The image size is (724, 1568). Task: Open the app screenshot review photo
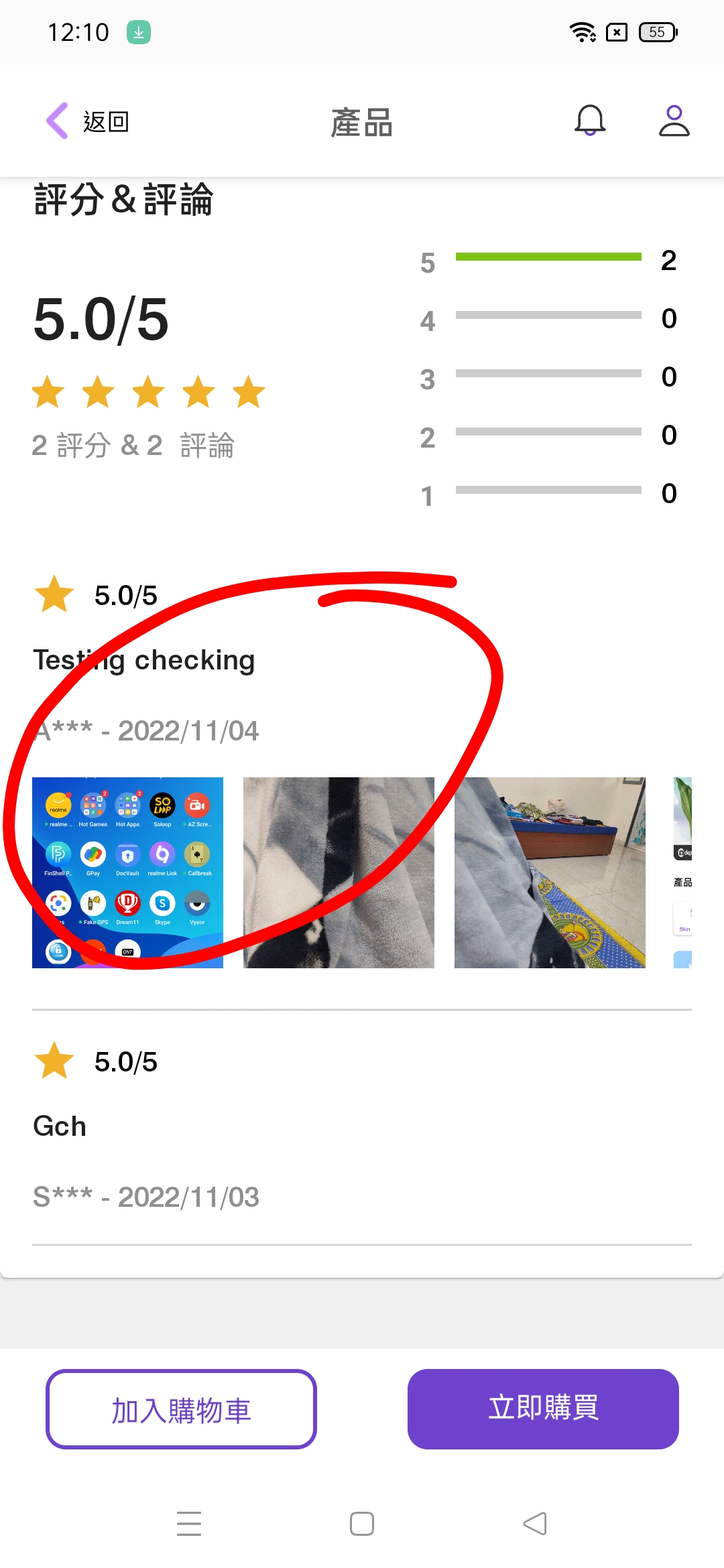127,872
